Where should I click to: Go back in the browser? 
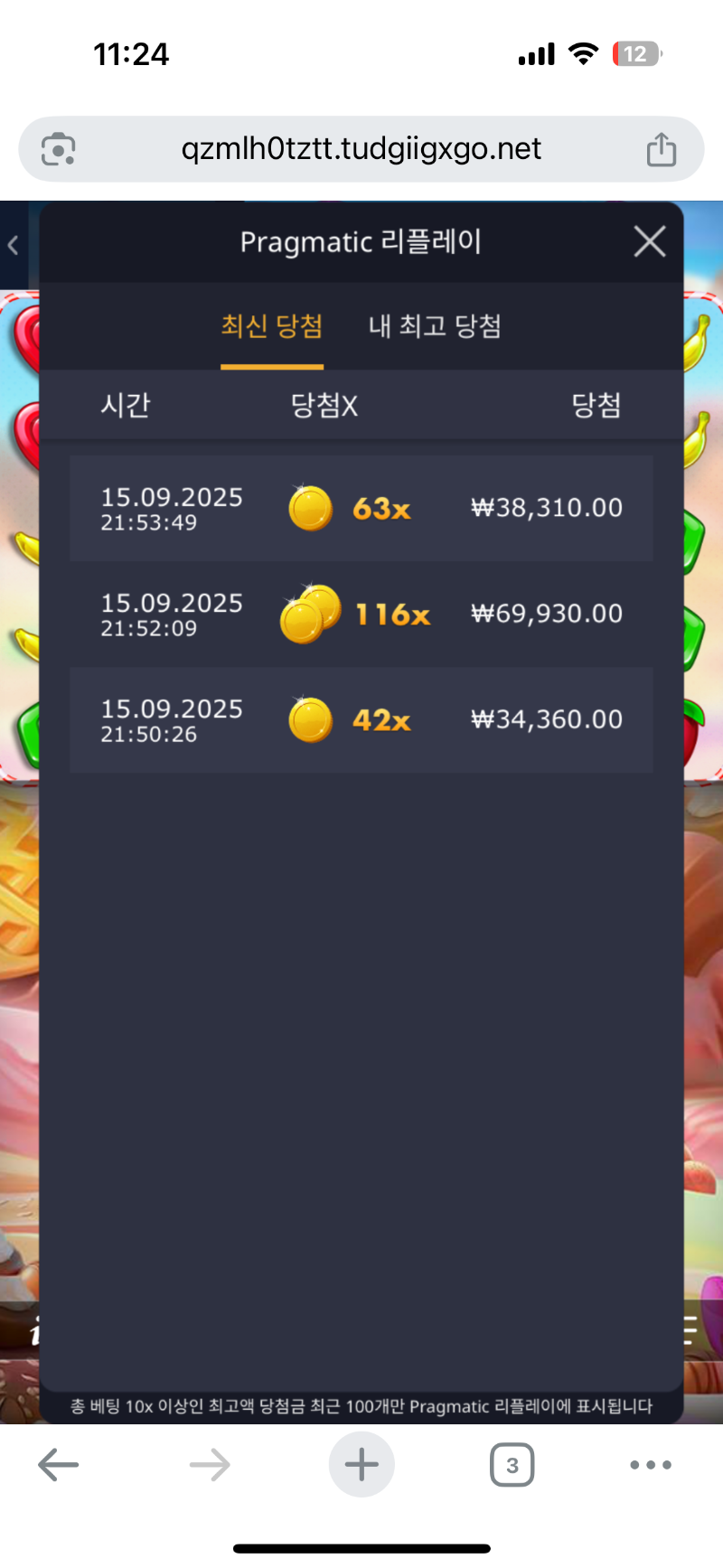pos(59,1465)
